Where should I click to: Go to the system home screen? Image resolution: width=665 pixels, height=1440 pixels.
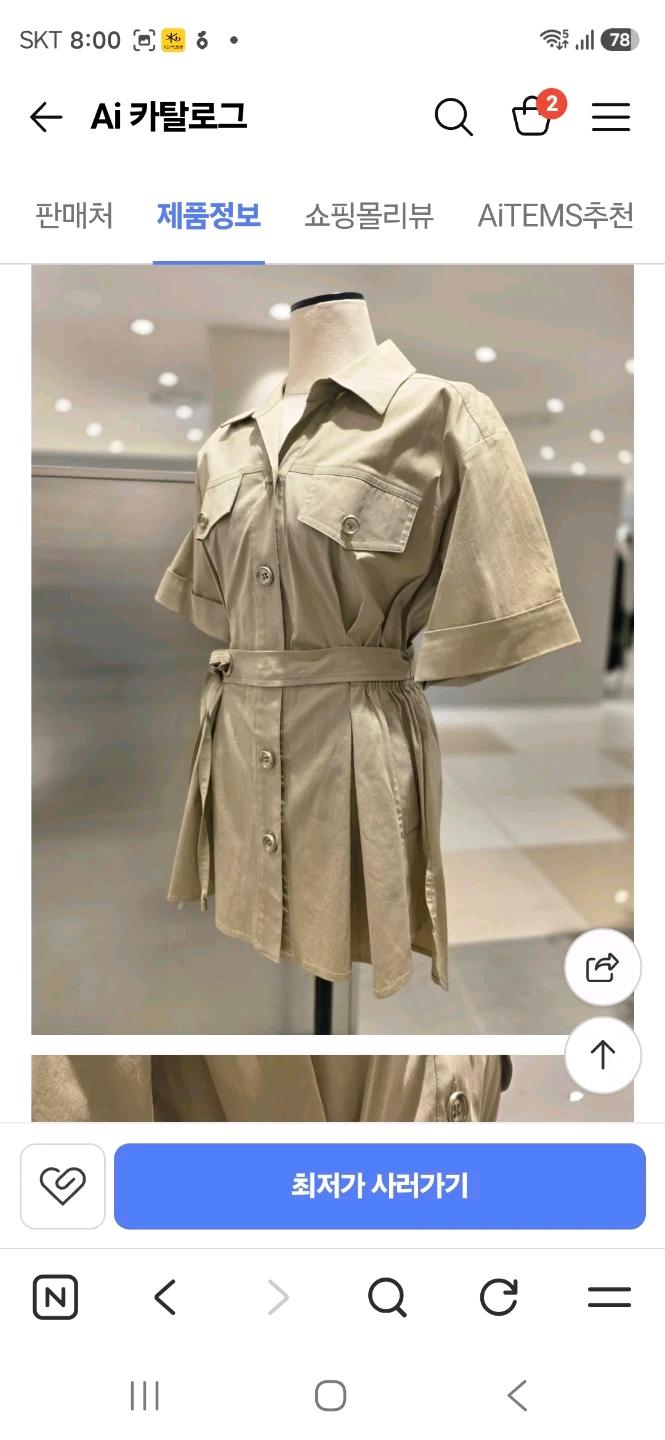[x=330, y=1396]
